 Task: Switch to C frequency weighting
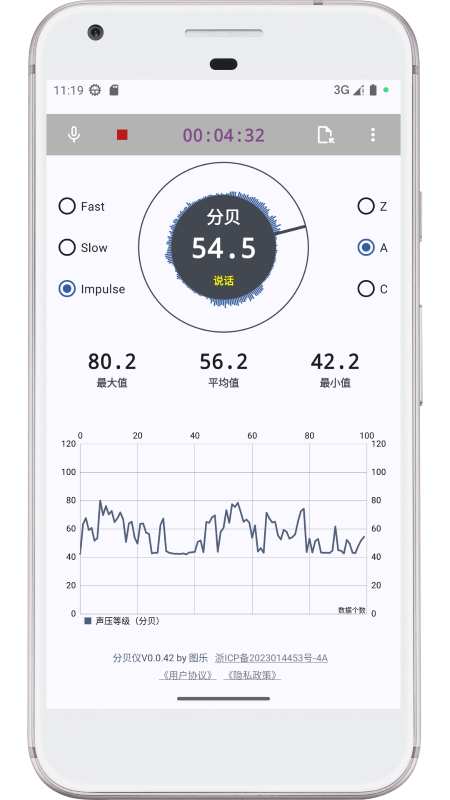pos(372,289)
